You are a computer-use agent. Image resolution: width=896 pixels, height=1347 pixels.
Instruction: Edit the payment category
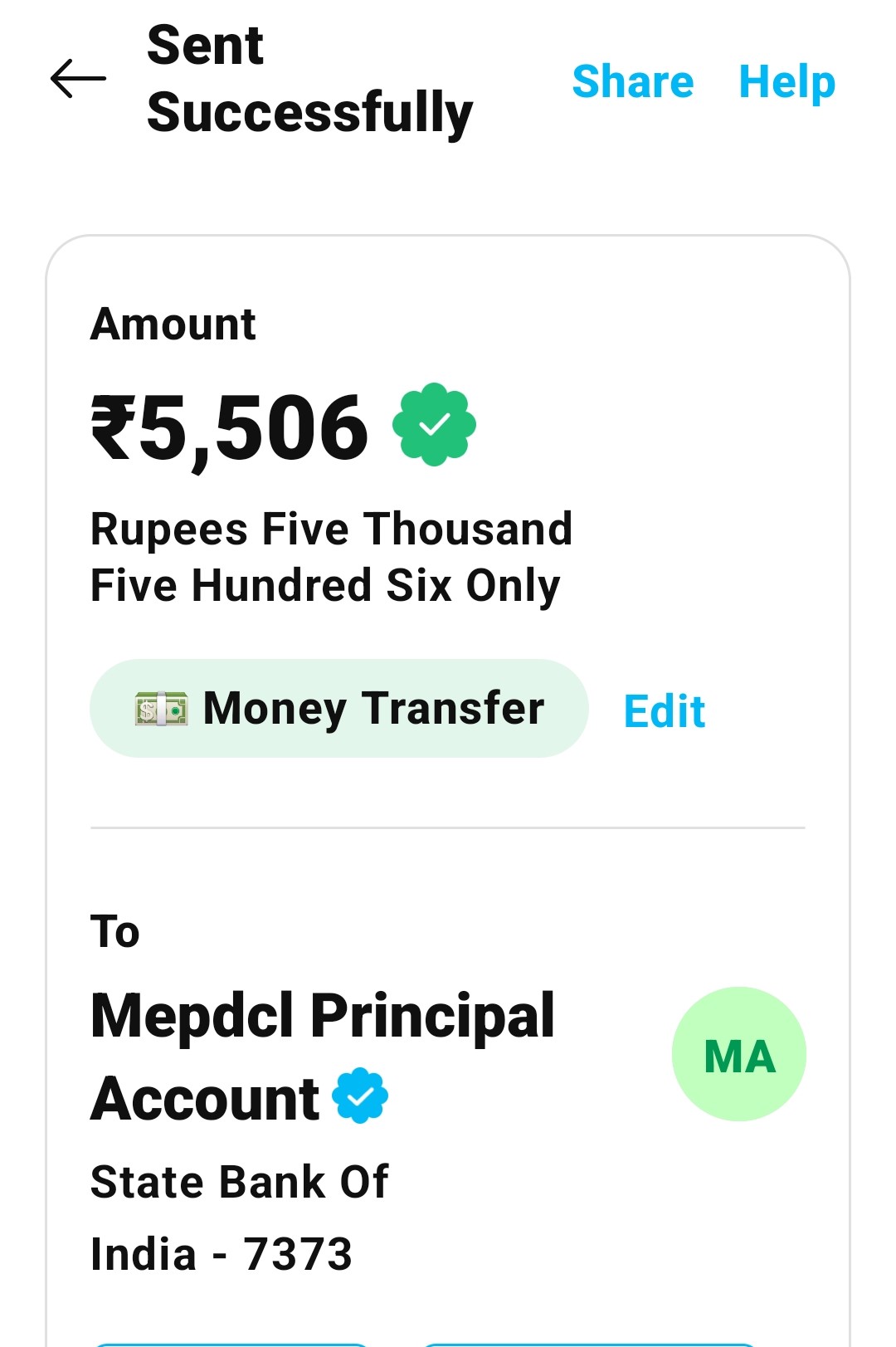(664, 712)
